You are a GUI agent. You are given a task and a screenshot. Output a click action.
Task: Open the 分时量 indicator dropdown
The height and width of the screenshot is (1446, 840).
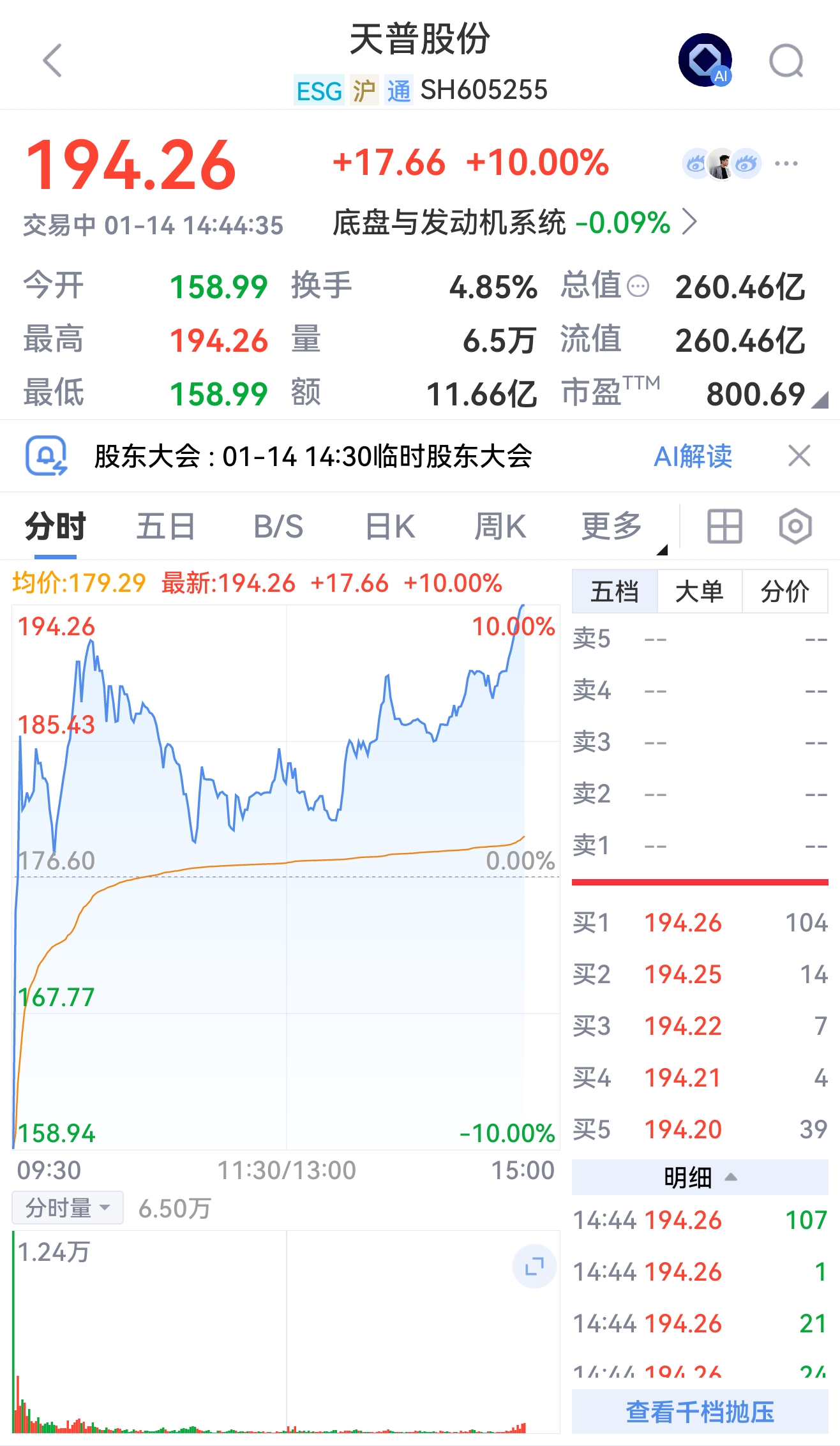(68, 1208)
